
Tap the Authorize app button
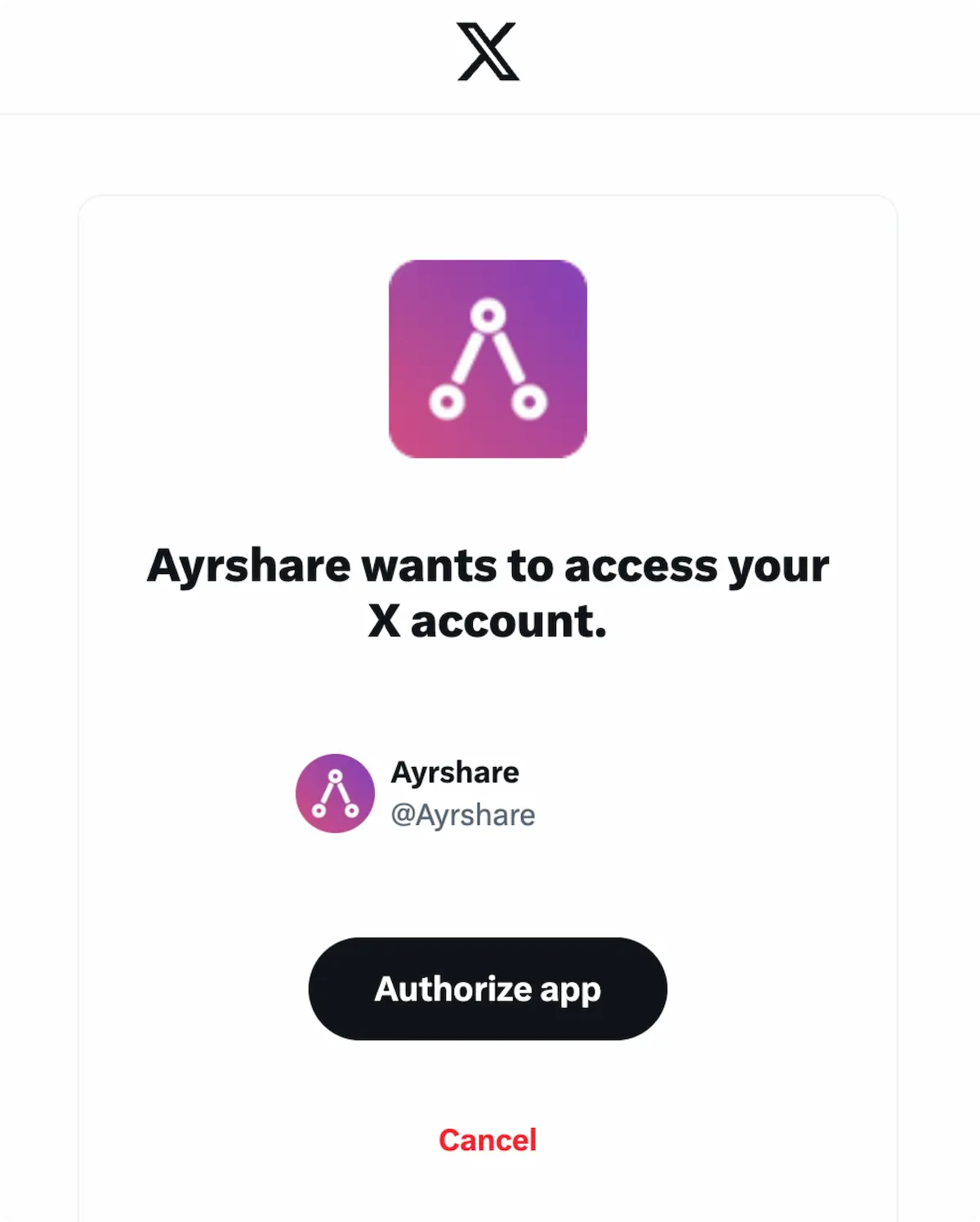pyautogui.click(x=488, y=988)
